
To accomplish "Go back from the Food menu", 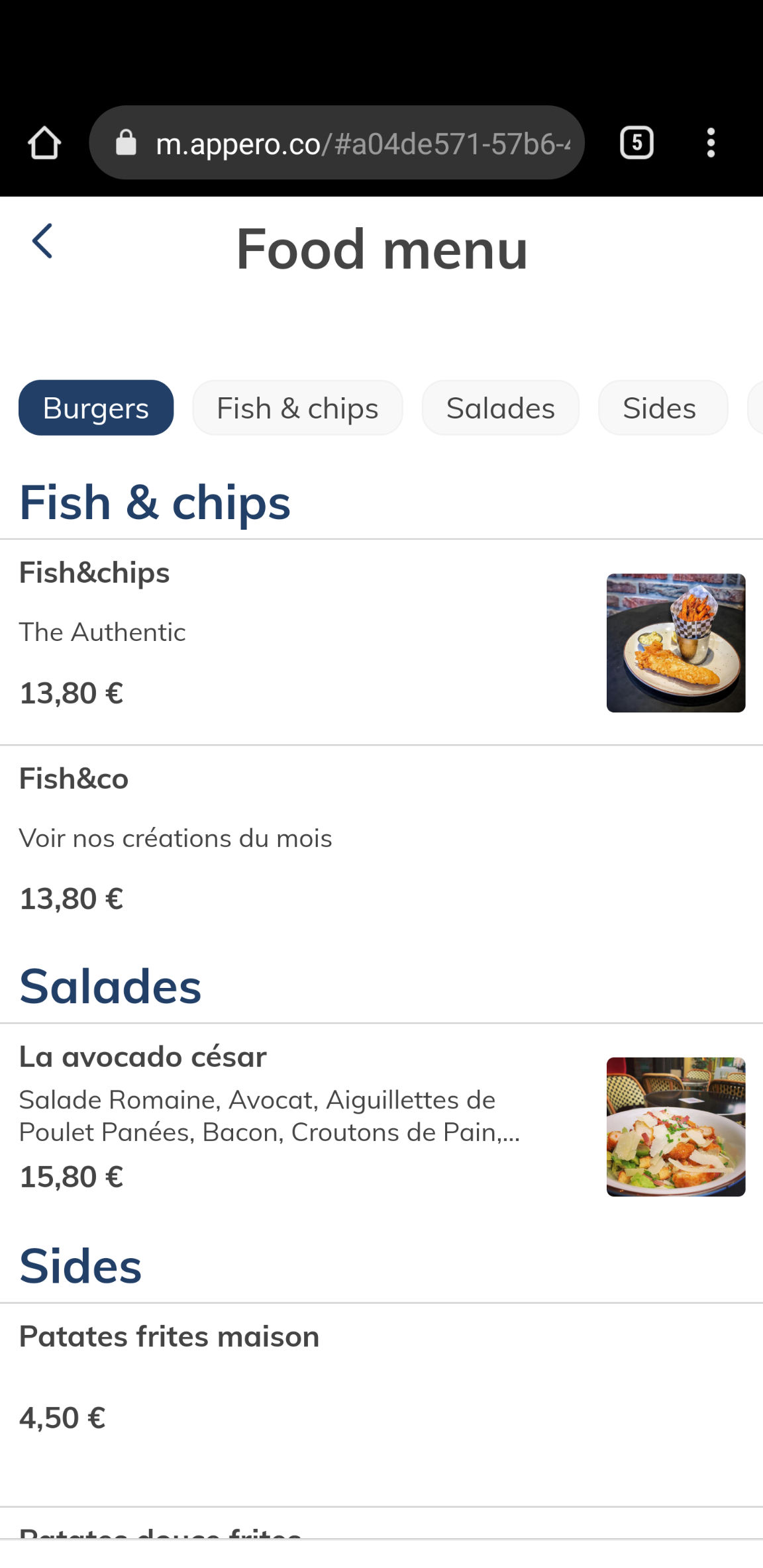I will 42,241.
